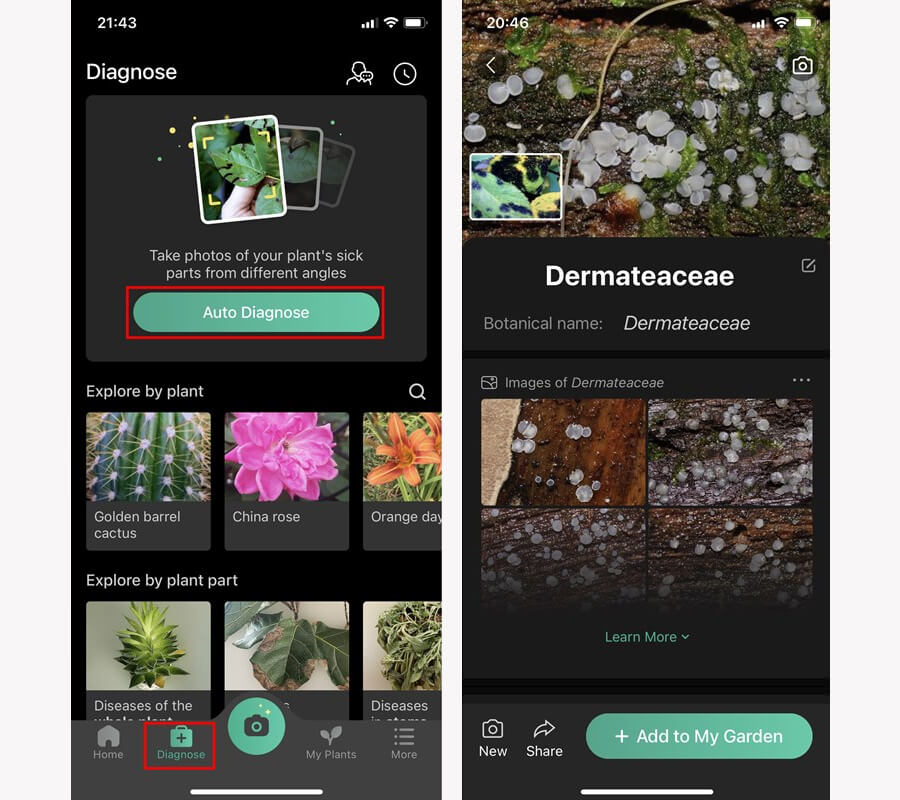The width and height of the screenshot is (900, 800).
Task: Expand Learn More
Action: (x=647, y=637)
